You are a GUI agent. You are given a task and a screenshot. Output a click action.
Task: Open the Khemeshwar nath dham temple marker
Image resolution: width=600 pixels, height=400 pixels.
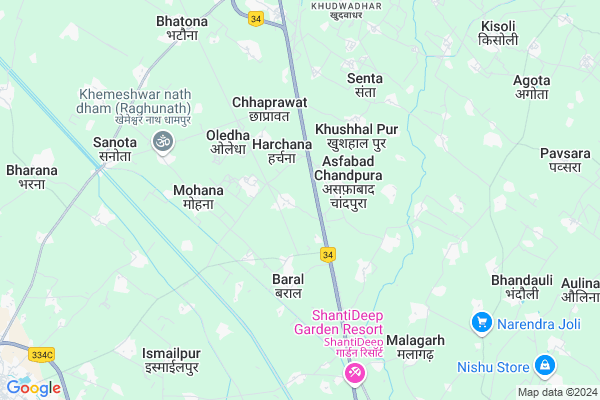pyautogui.click(x=159, y=143)
